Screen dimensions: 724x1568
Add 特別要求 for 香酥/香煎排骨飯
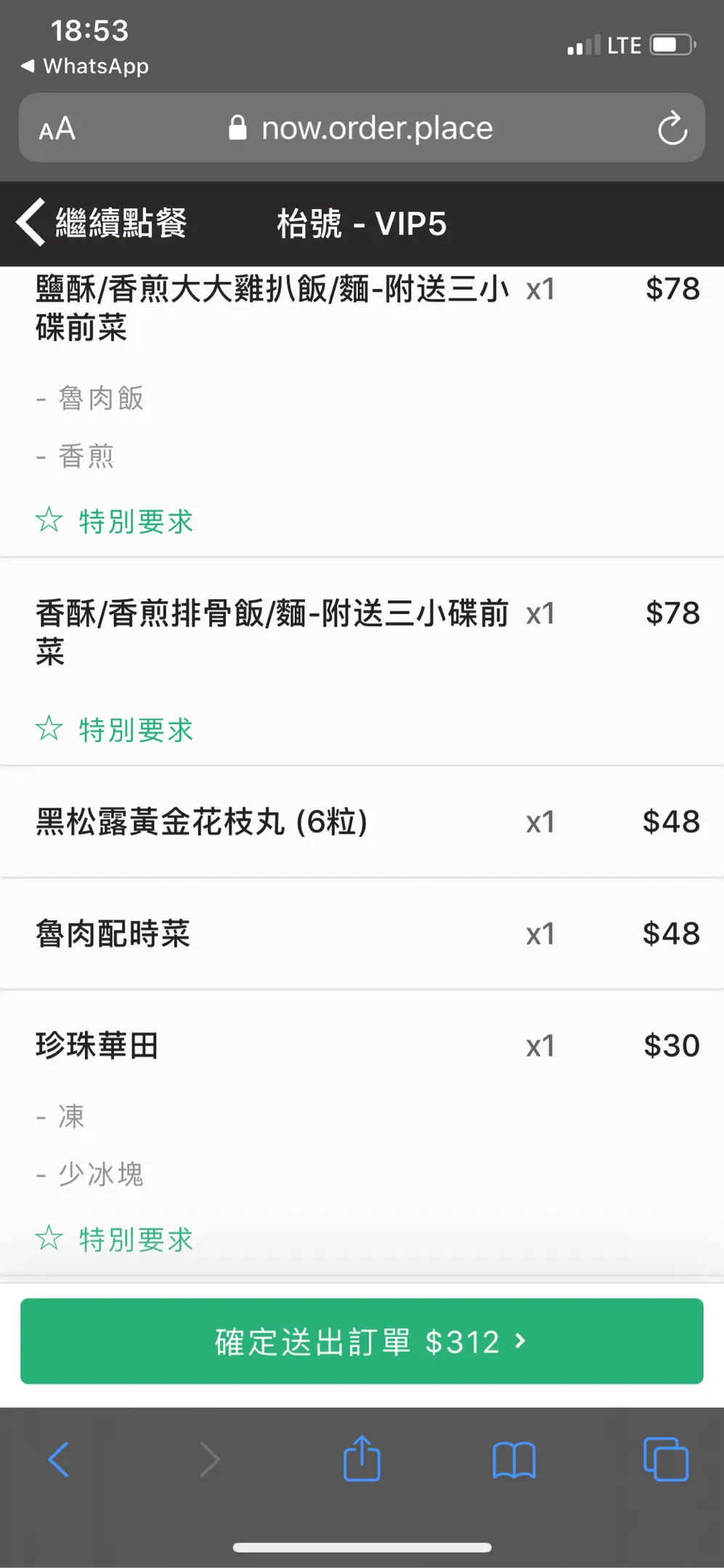[x=115, y=729]
